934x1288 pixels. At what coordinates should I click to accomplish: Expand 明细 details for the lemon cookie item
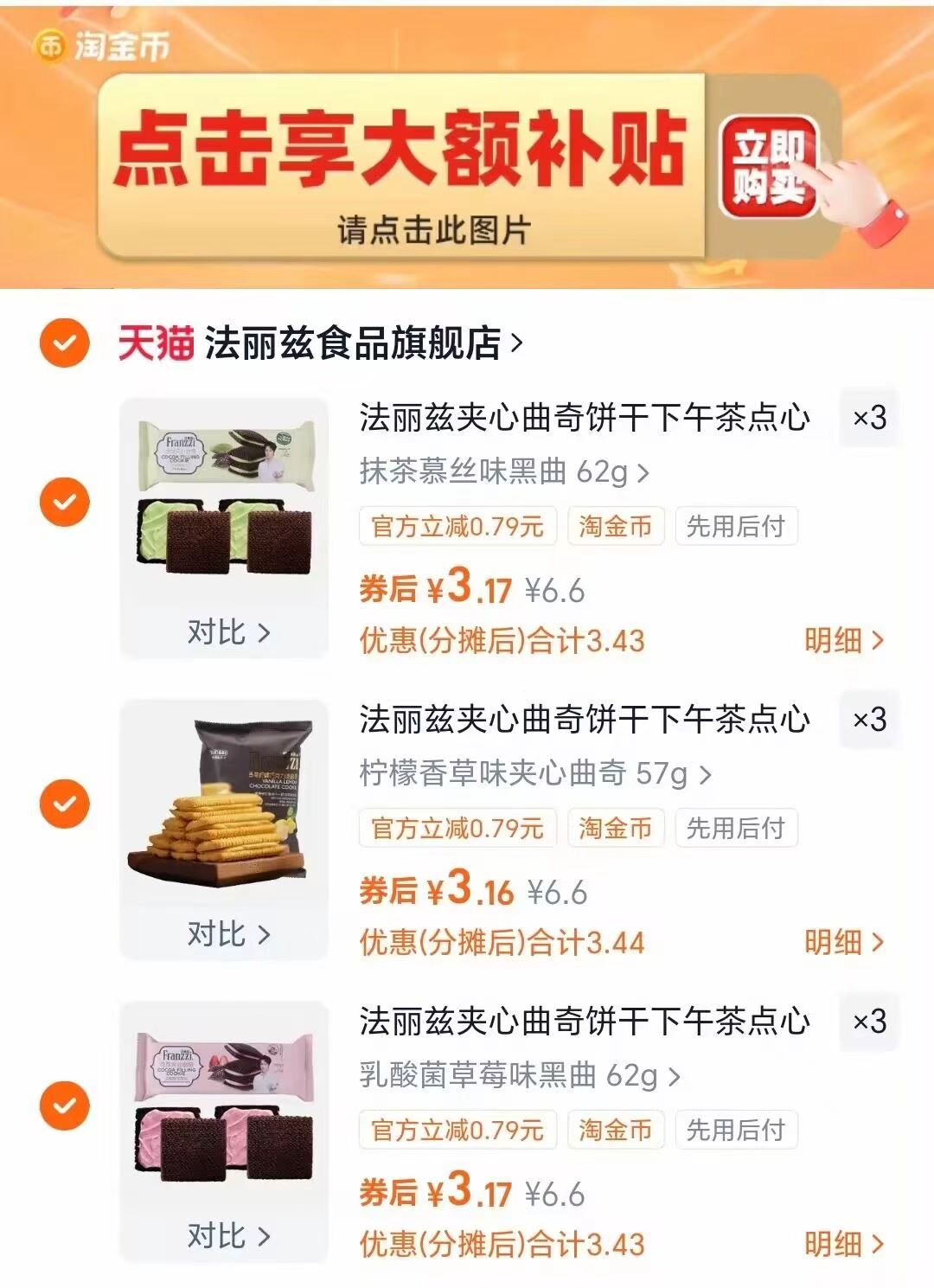[x=843, y=944]
